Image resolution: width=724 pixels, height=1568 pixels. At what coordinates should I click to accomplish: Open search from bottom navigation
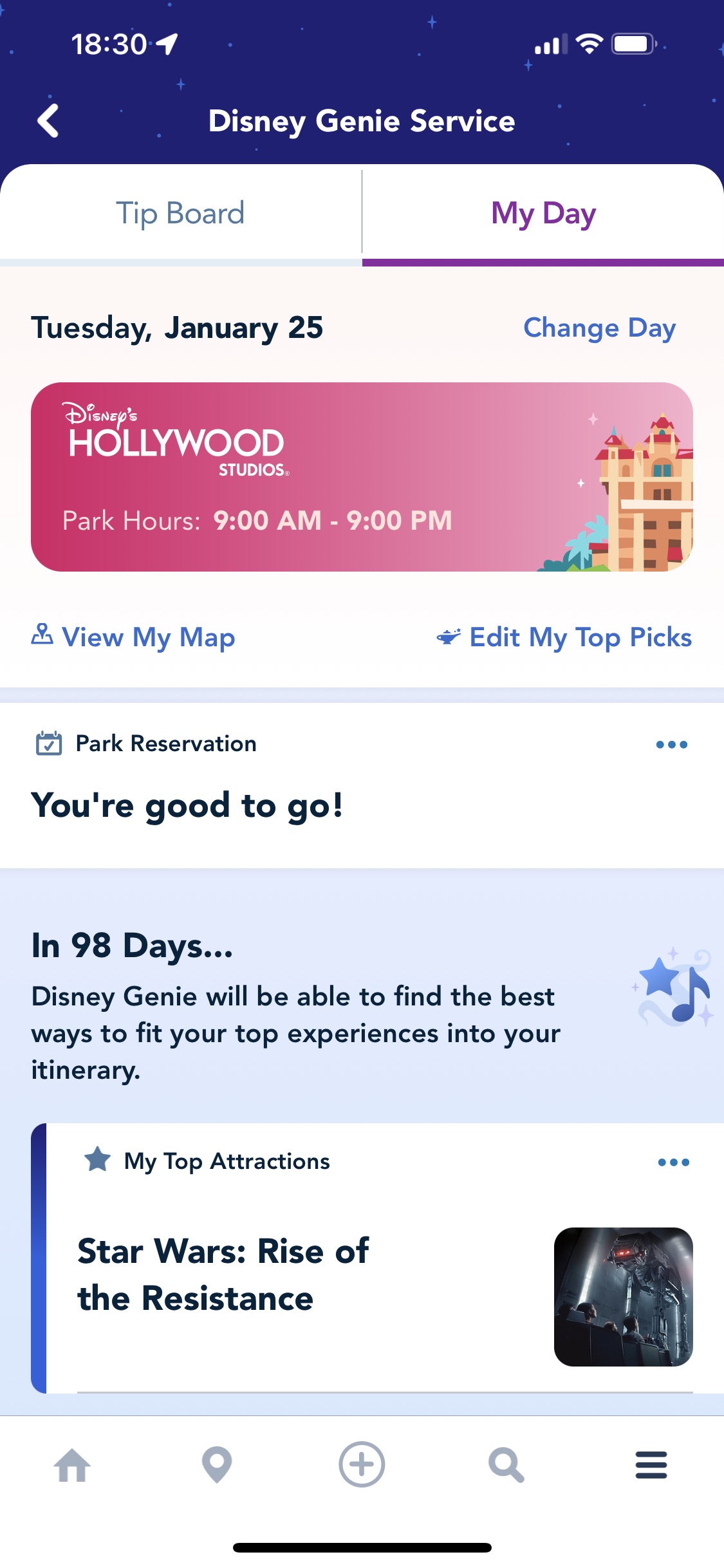point(506,1465)
